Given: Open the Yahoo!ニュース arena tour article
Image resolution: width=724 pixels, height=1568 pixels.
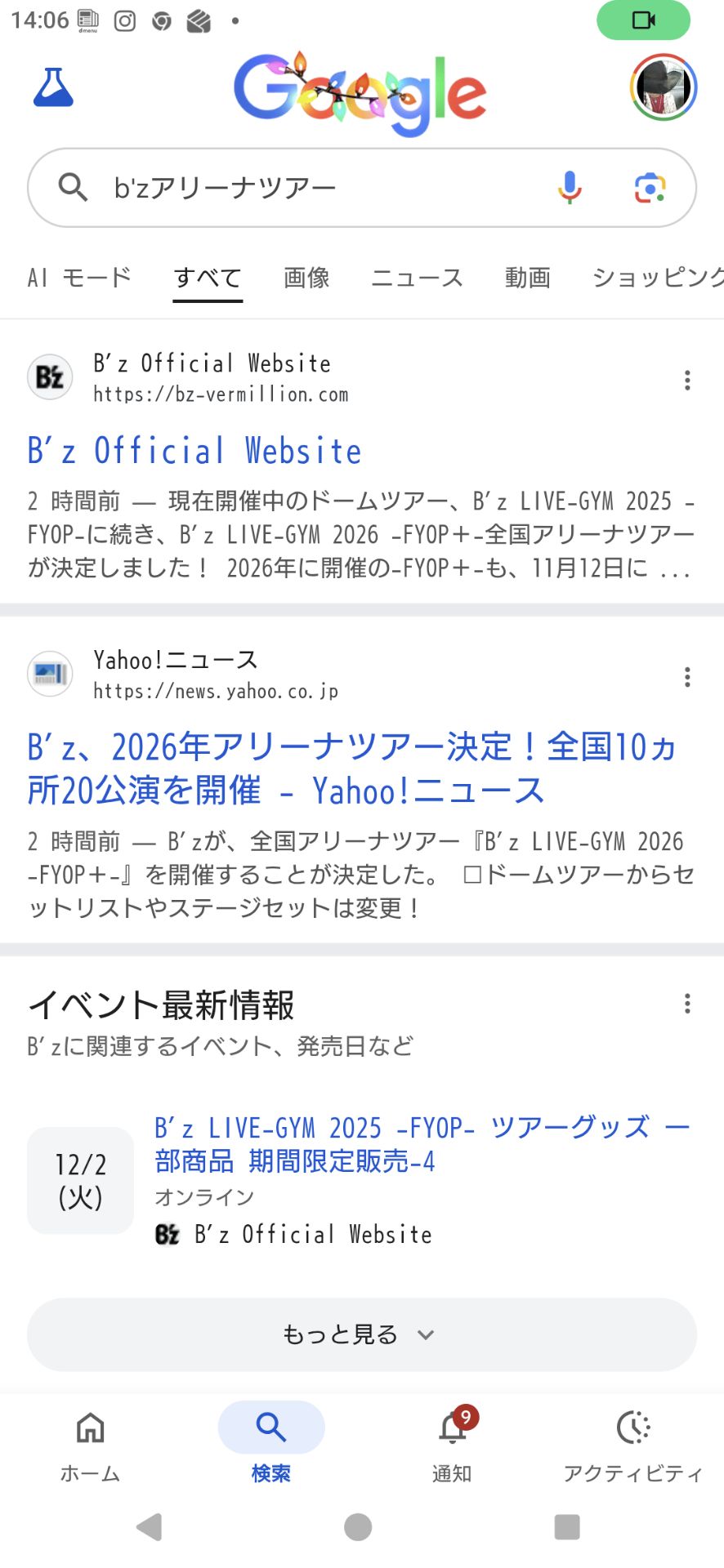Looking at the screenshot, I should click(x=351, y=766).
